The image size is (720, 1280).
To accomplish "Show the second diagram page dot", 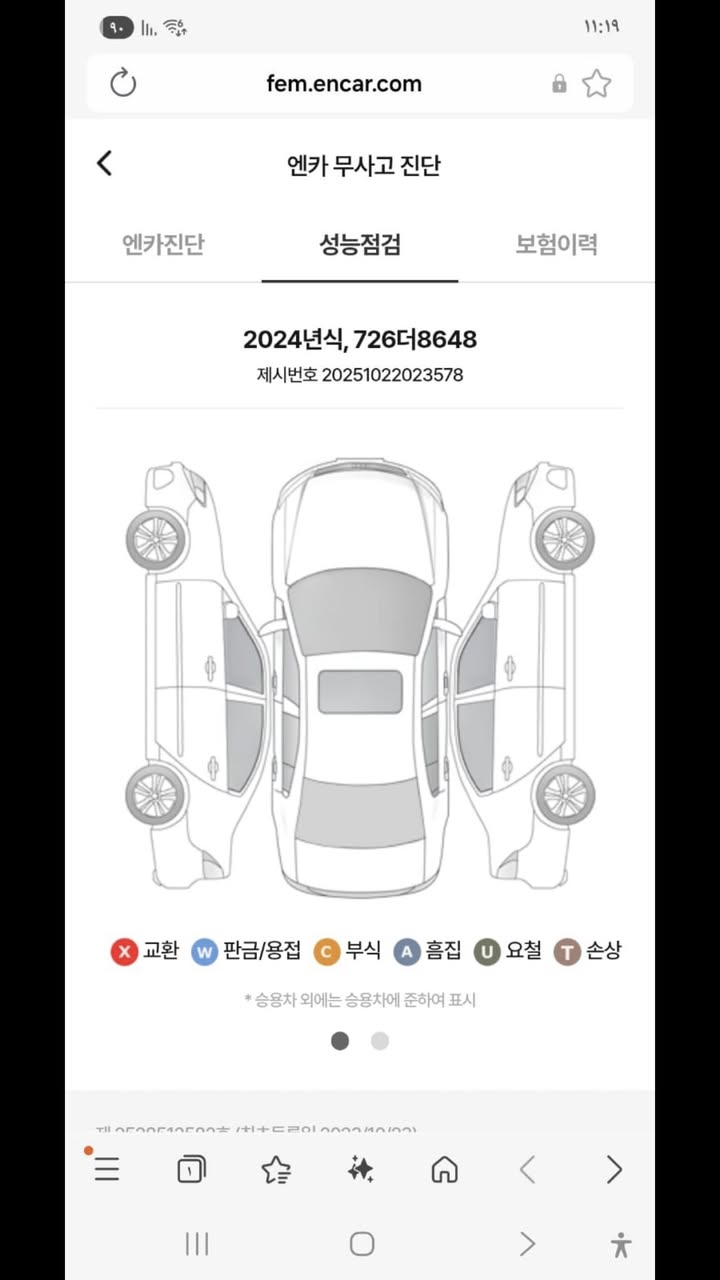I will (x=380, y=1041).
